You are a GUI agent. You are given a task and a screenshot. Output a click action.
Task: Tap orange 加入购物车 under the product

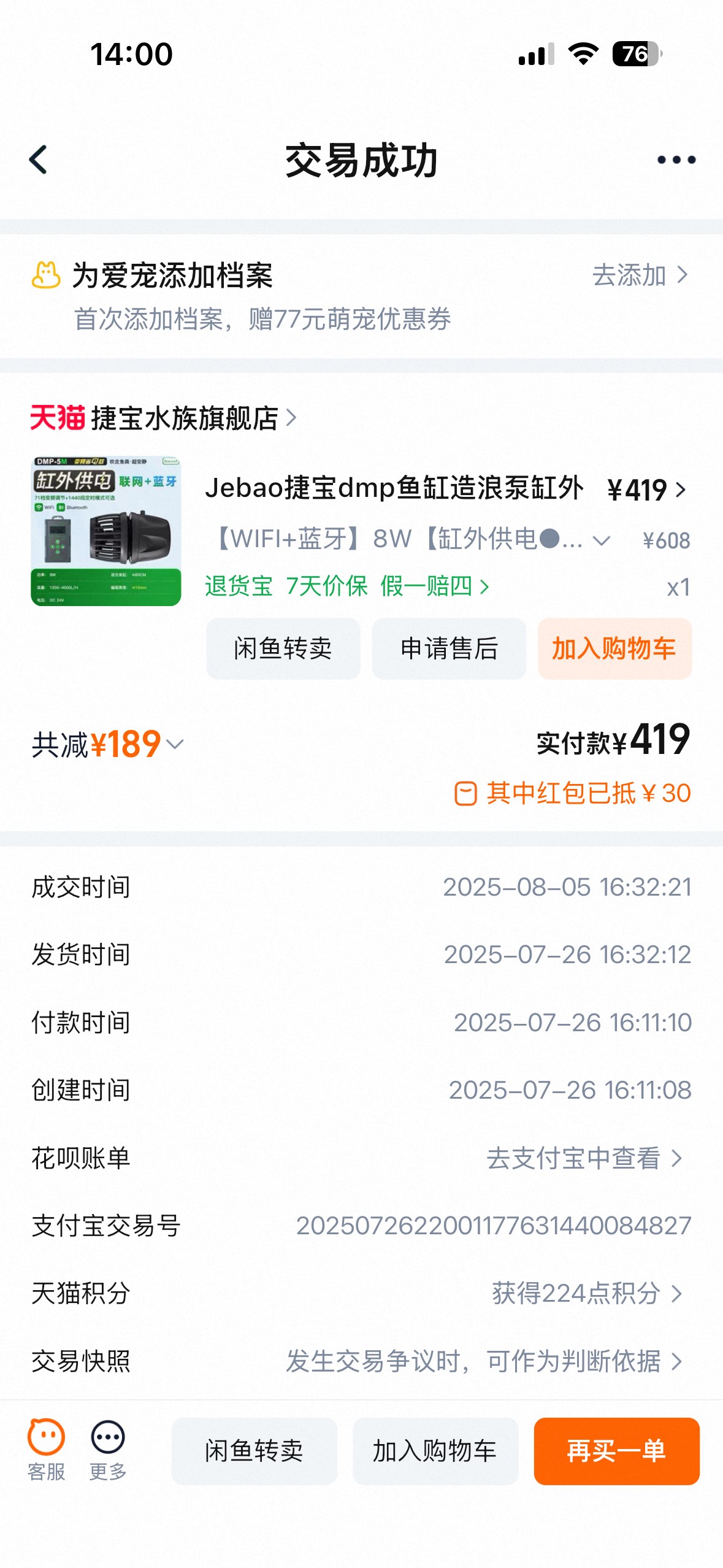[x=614, y=648]
